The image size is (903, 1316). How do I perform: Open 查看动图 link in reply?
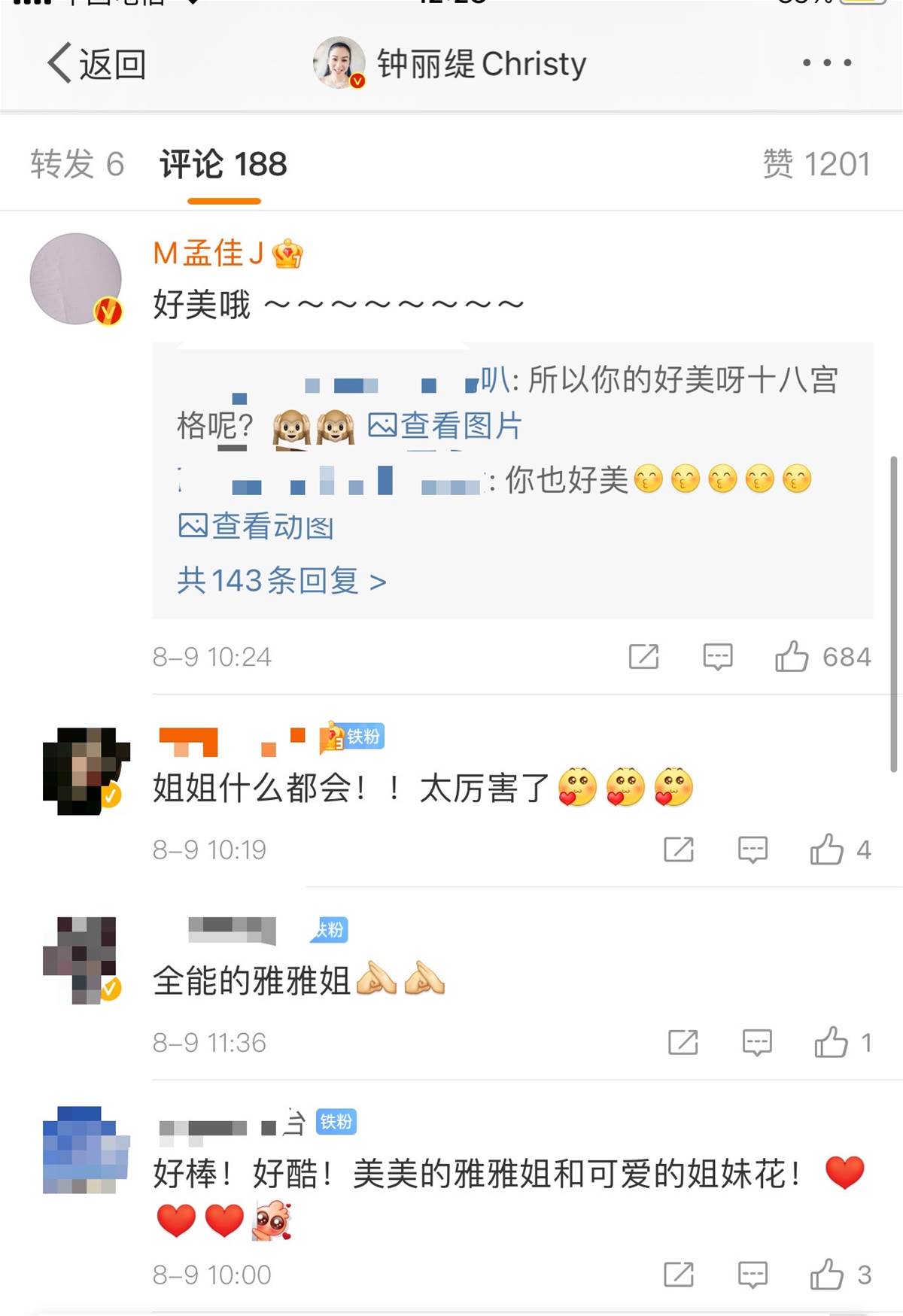point(256,526)
